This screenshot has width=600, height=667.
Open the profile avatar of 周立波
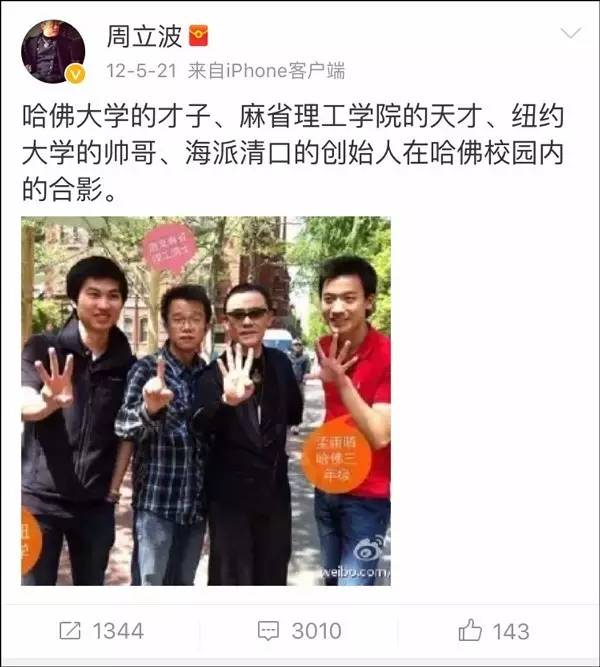coord(53,50)
